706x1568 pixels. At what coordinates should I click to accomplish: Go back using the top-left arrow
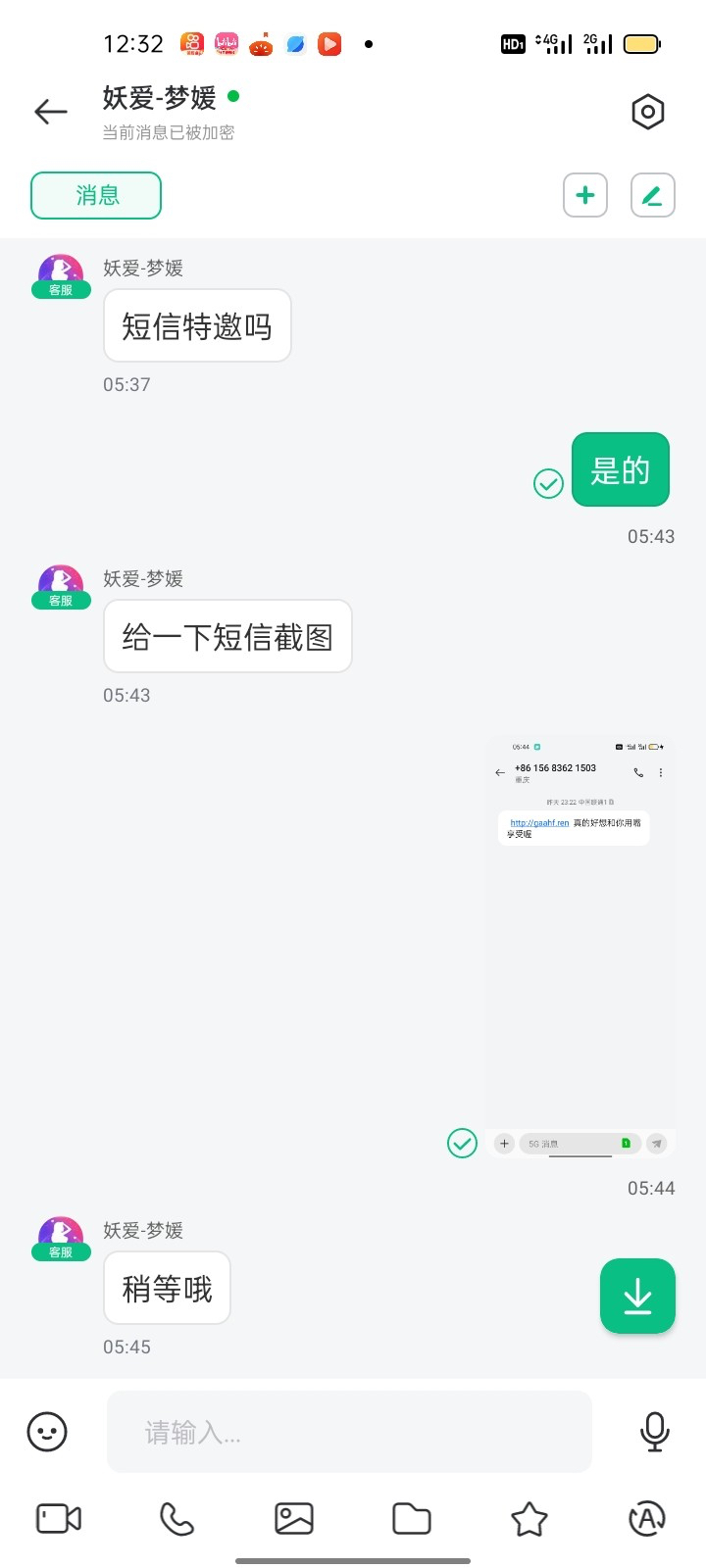pyautogui.click(x=51, y=112)
